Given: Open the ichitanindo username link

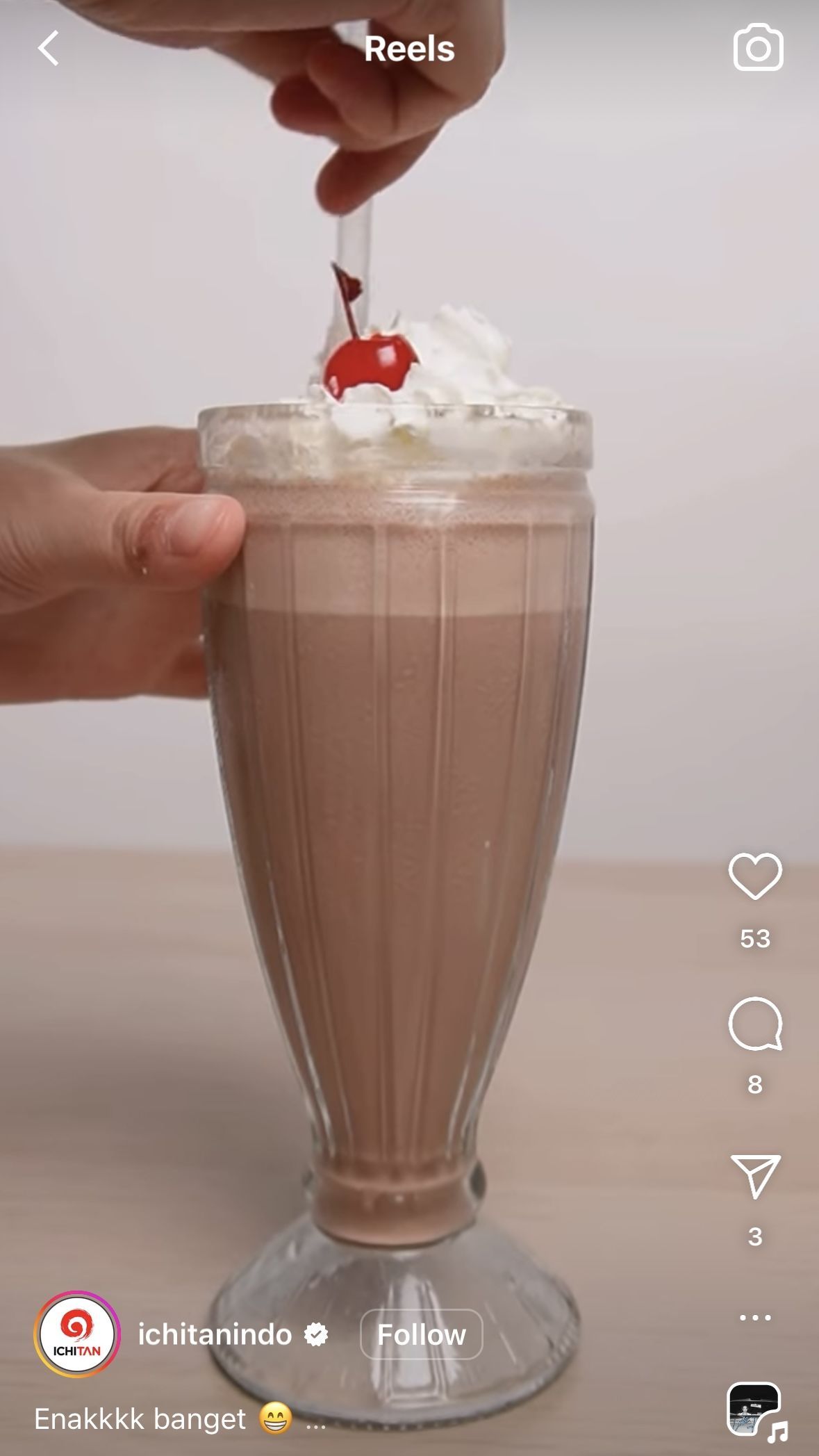Looking at the screenshot, I should pyautogui.click(x=215, y=1334).
